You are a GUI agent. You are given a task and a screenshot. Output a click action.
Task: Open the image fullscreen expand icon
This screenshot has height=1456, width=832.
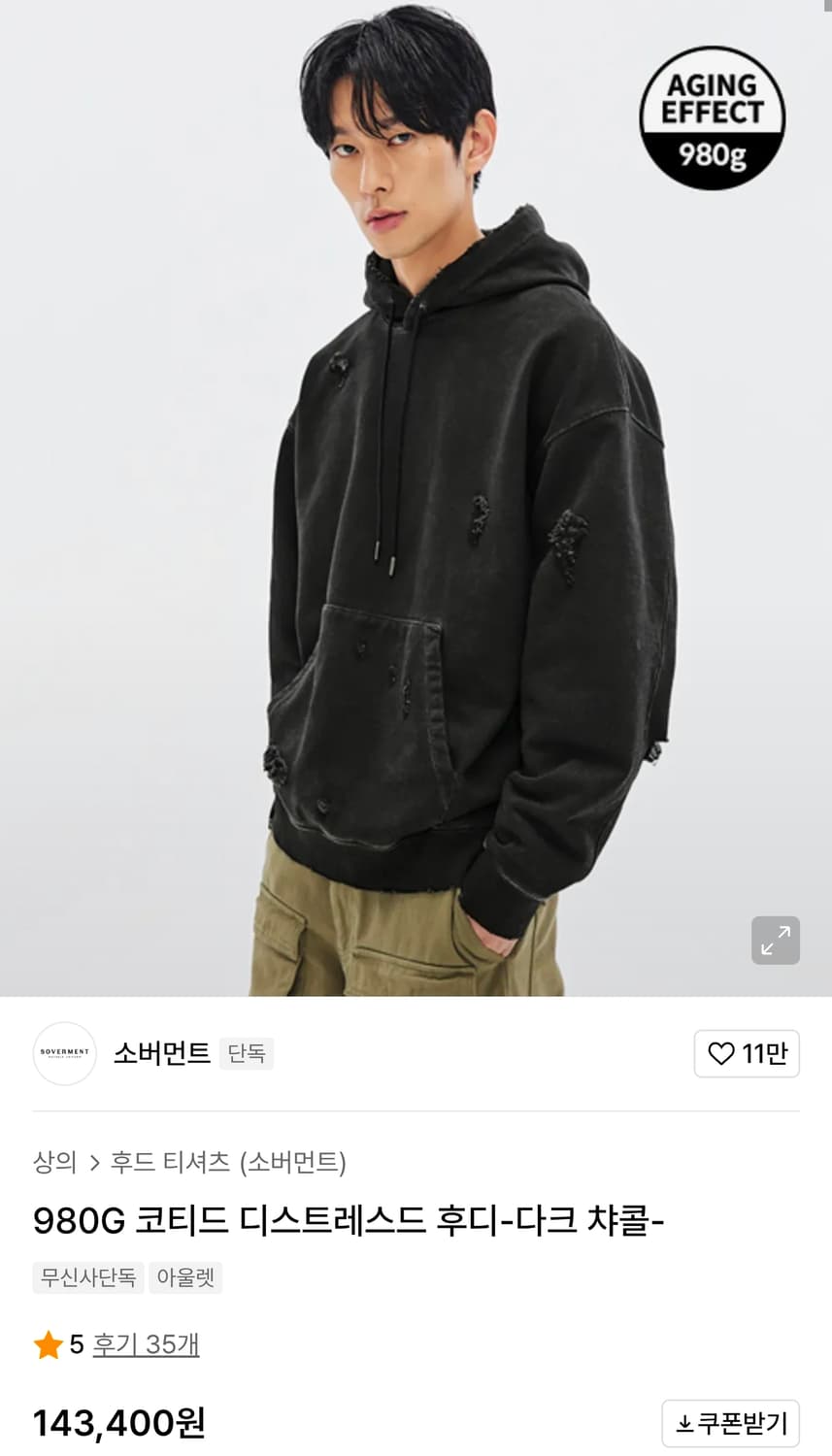click(x=775, y=940)
